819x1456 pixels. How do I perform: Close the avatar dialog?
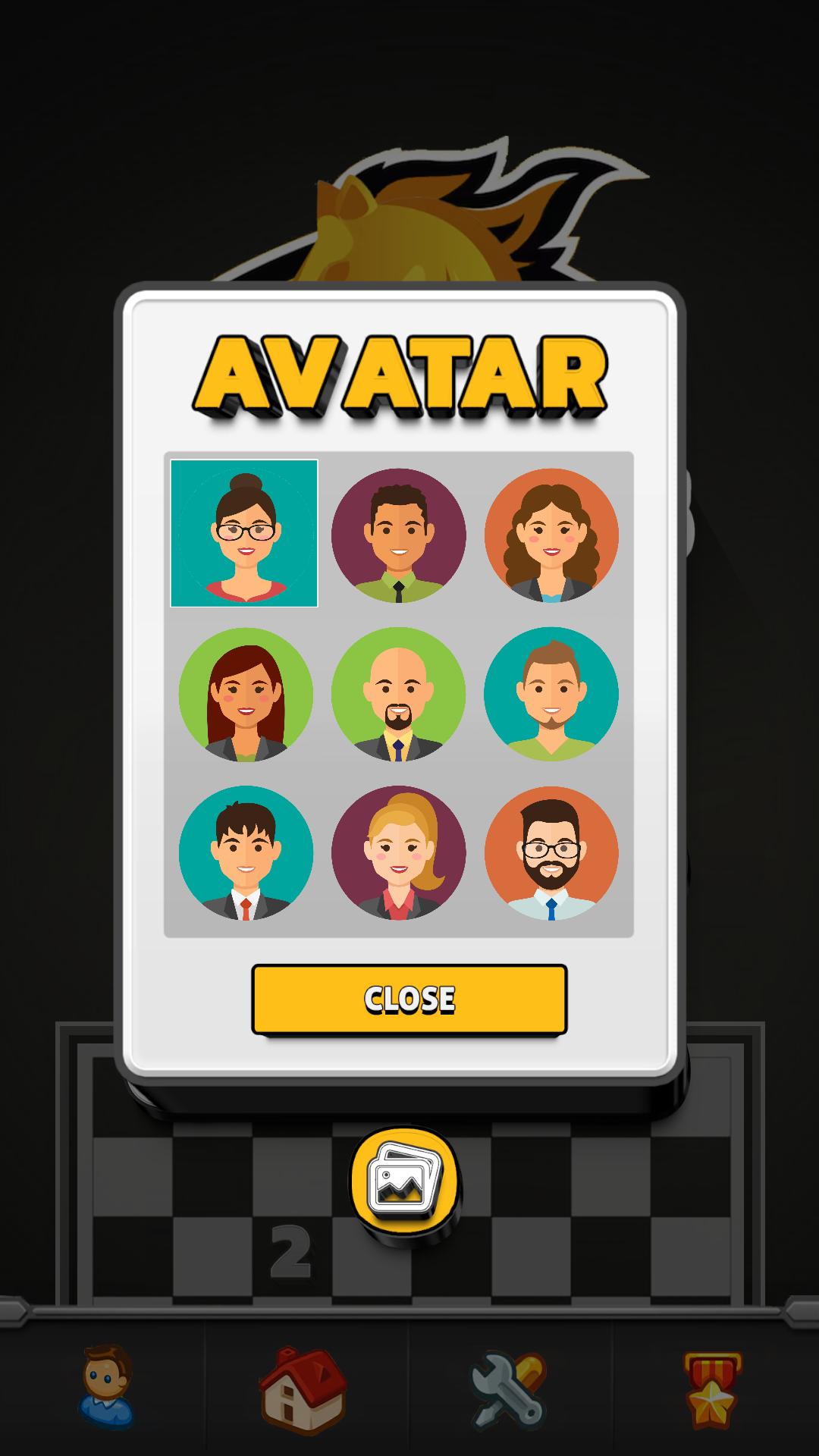pyautogui.click(x=409, y=999)
